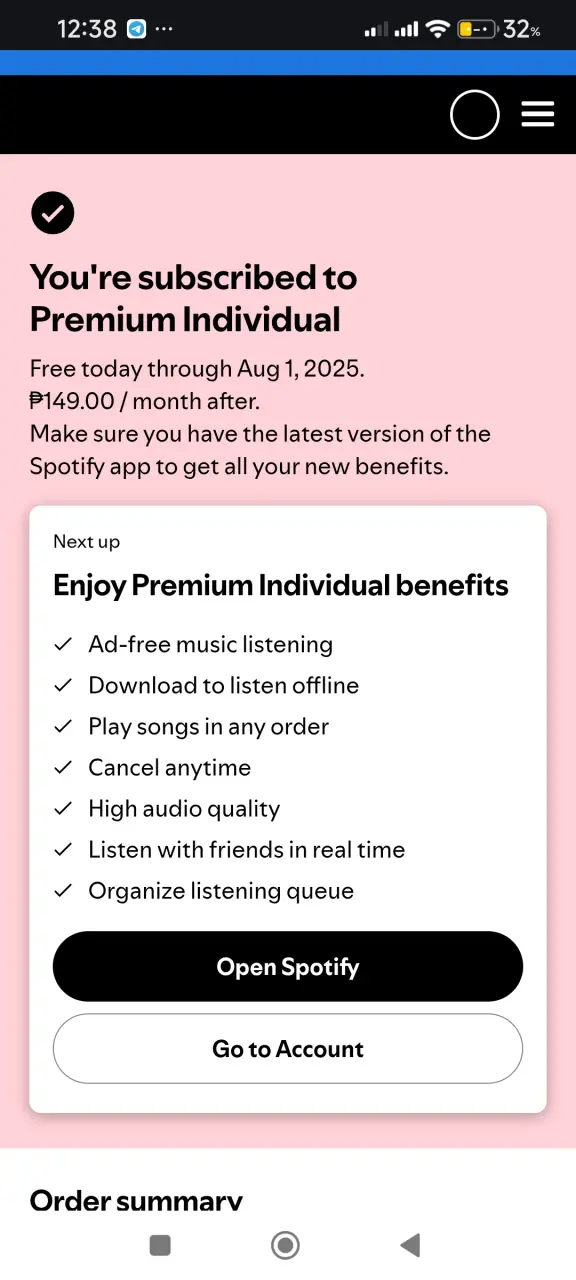Tap the profile circle icon
This screenshot has height=1280, width=576.
pos(475,115)
